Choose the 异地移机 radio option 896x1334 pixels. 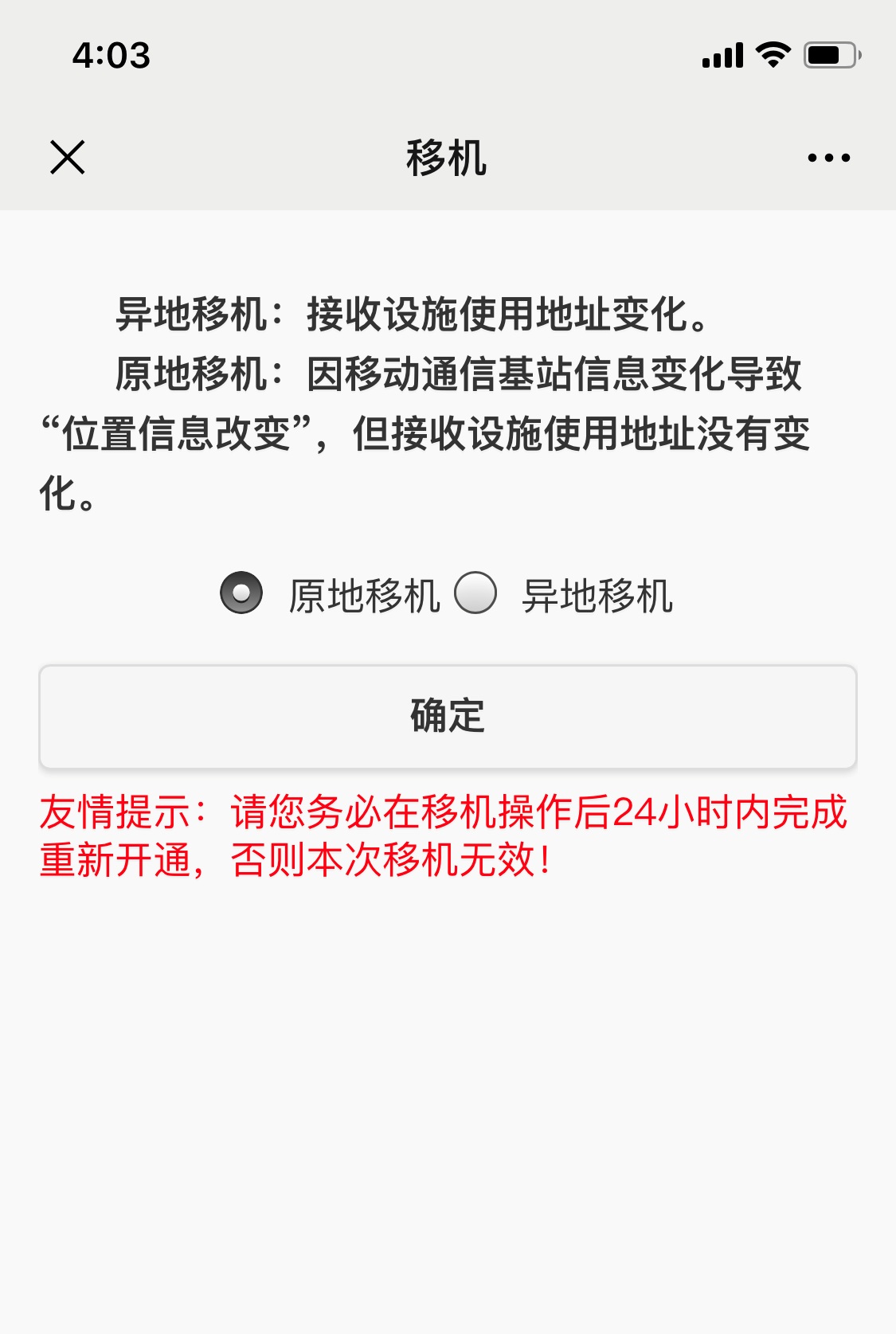click(475, 593)
